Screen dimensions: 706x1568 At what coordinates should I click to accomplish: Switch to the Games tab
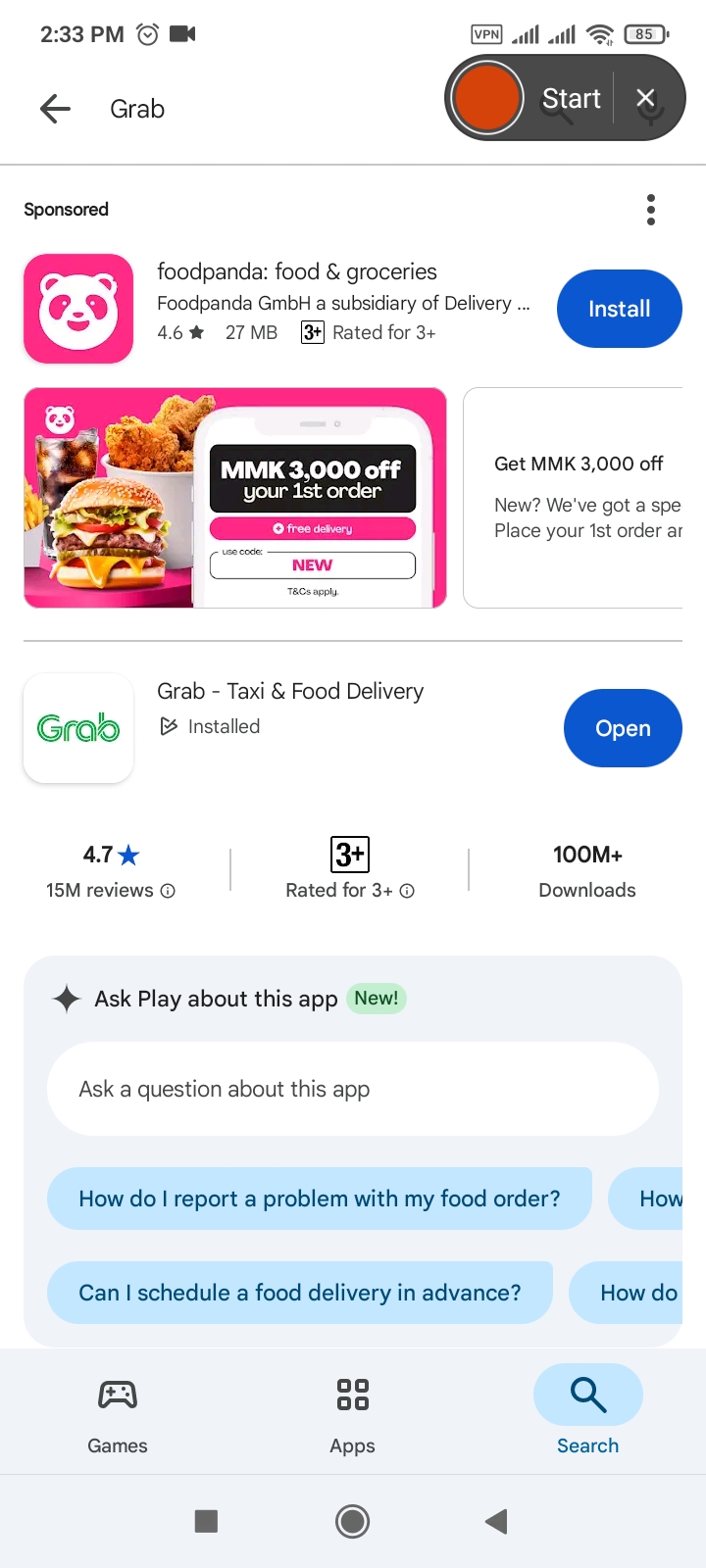pyautogui.click(x=118, y=1411)
